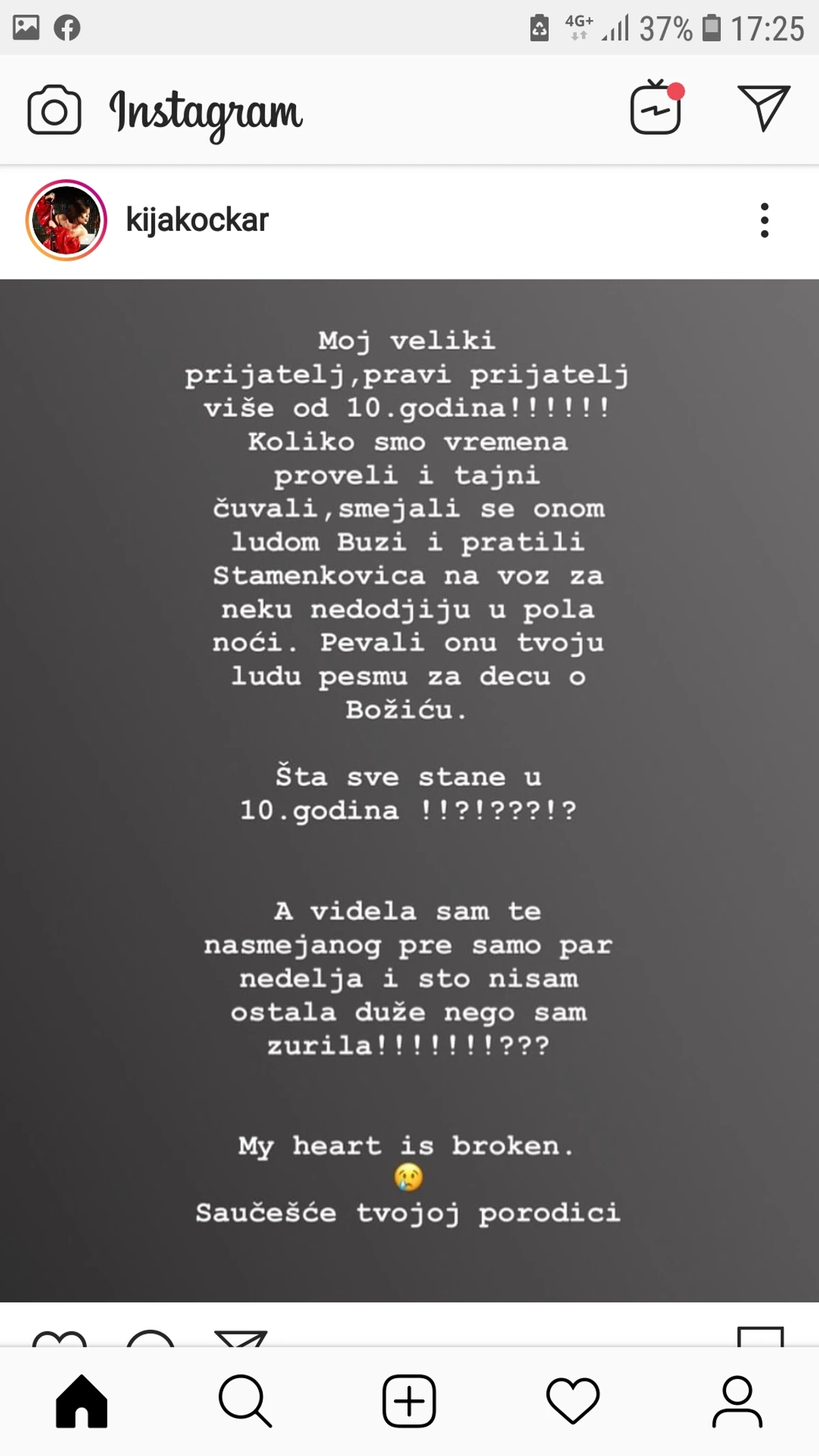Open direct messages
The height and width of the screenshot is (1456, 819).
[x=763, y=108]
